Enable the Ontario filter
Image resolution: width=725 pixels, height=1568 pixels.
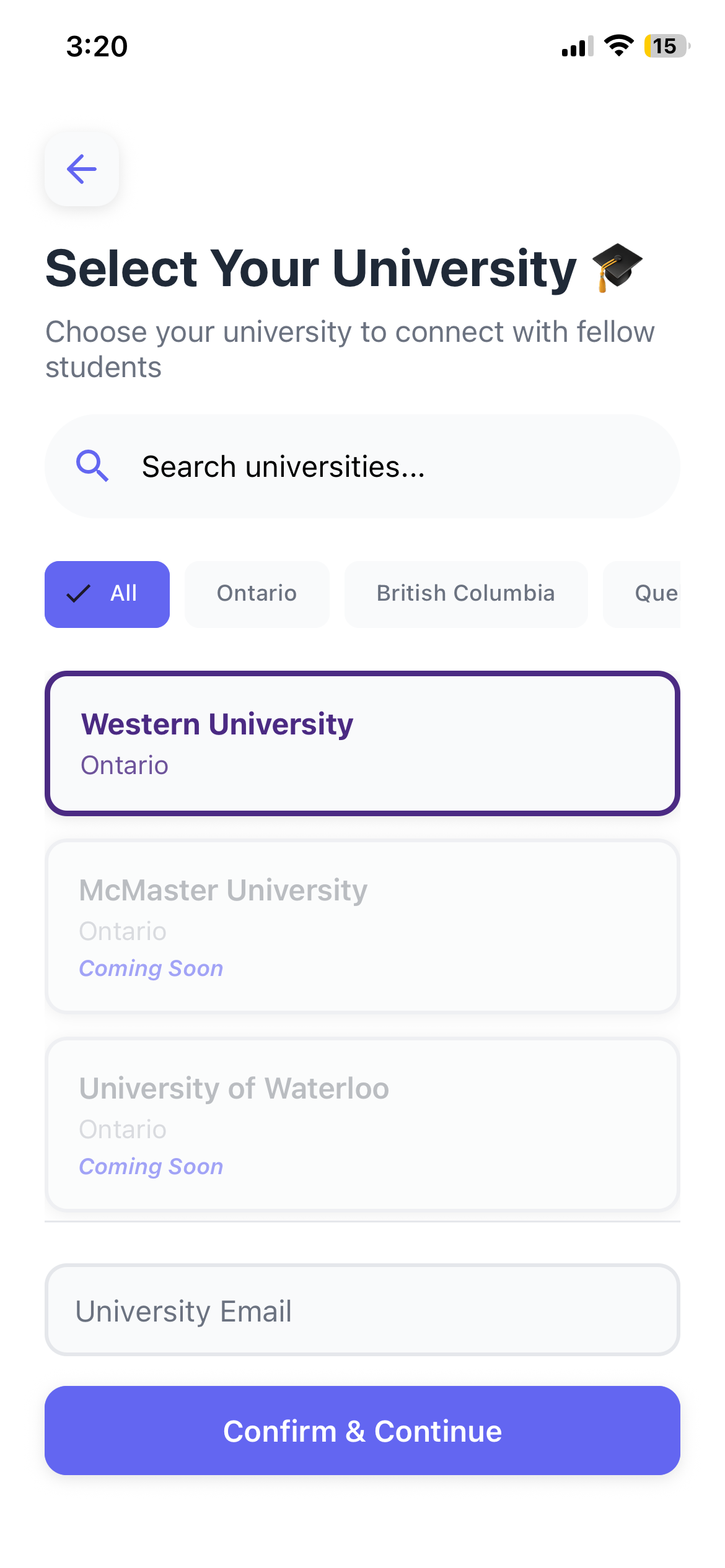tap(257, 594)
